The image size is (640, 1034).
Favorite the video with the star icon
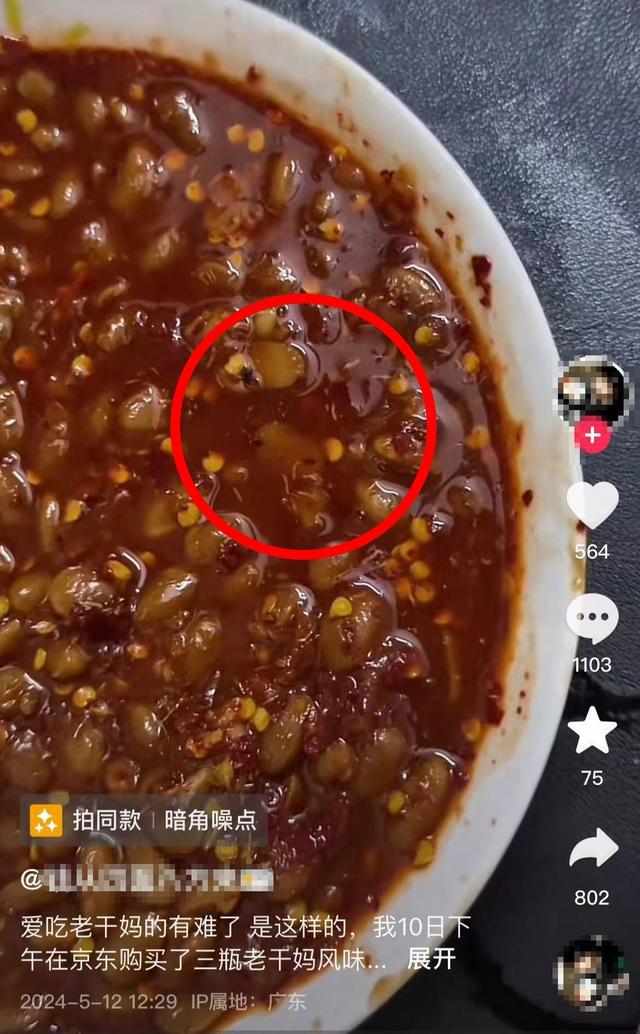592,731
